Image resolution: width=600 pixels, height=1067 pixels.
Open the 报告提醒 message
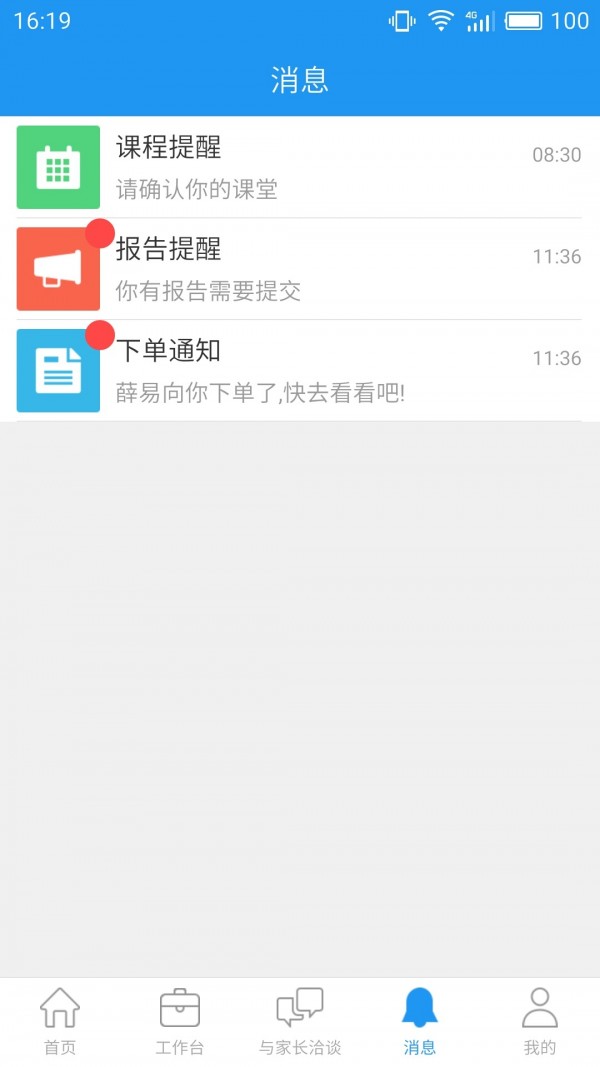[x=300, y=269]
